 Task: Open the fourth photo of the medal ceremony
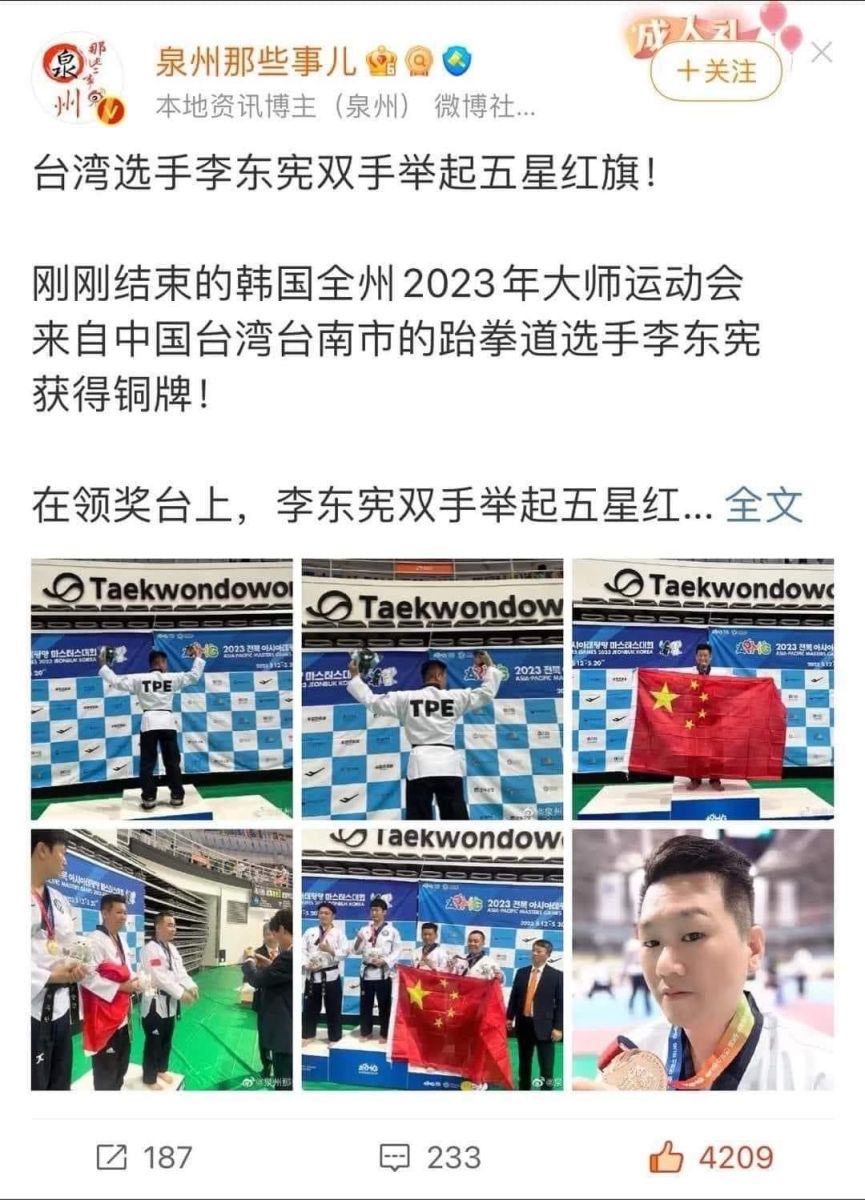(x=162, y=959)
